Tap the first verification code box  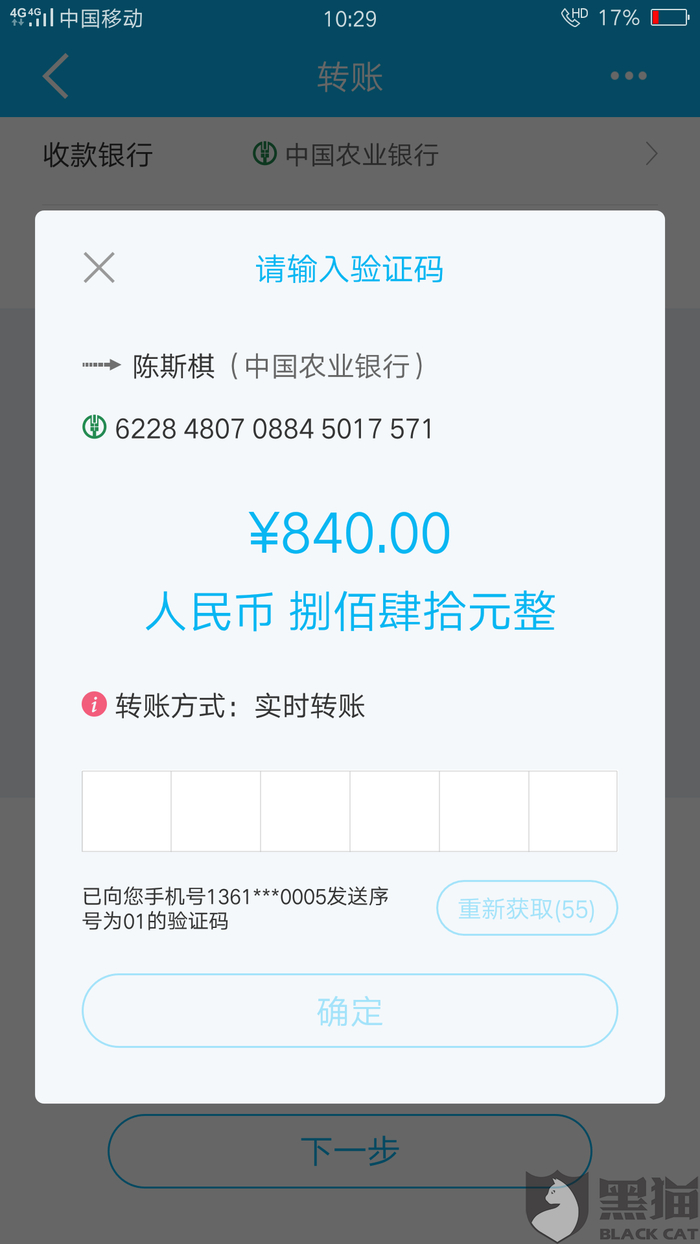[x=127, y=811]
